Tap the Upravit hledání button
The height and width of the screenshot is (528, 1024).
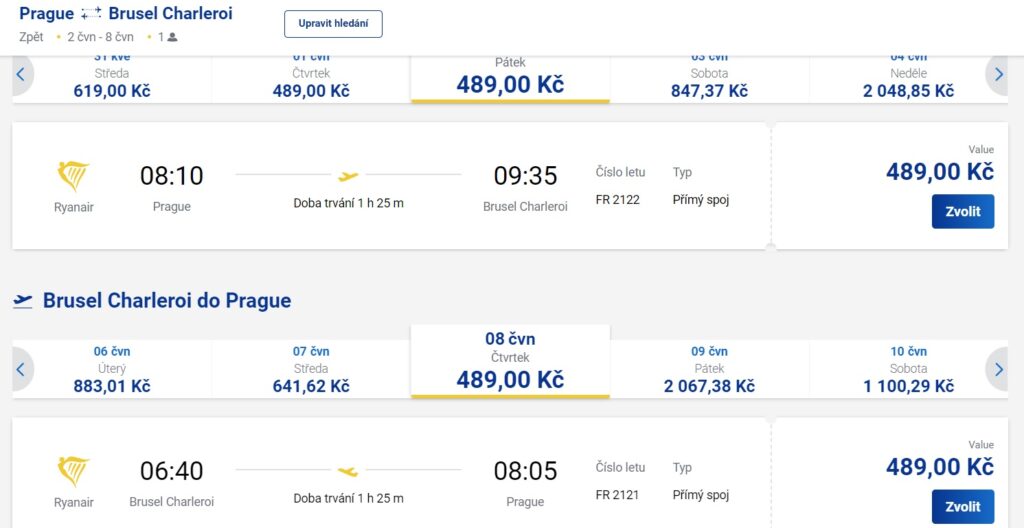(x=333, y=24)
